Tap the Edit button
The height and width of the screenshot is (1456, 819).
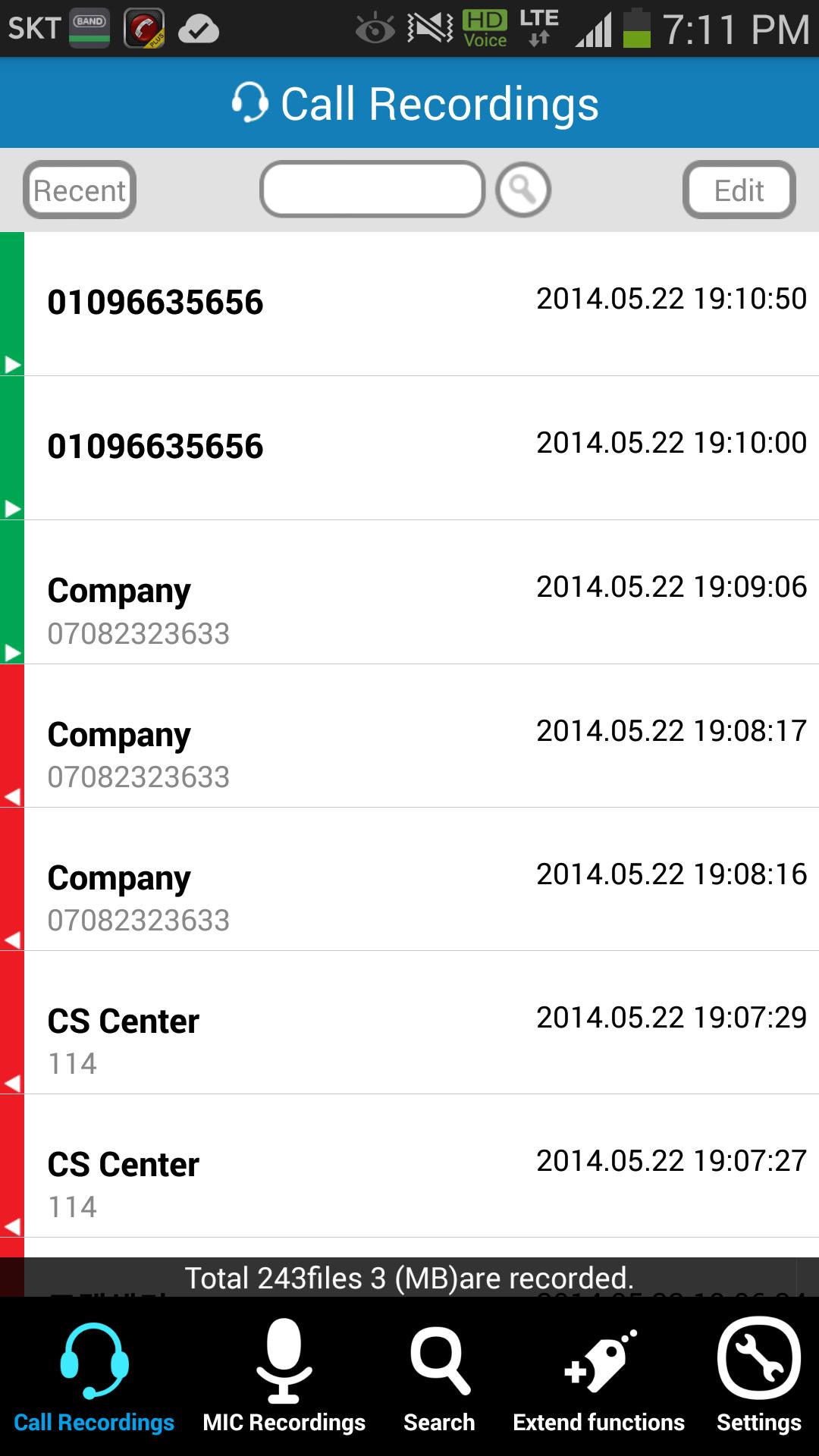tap(738, 190)
